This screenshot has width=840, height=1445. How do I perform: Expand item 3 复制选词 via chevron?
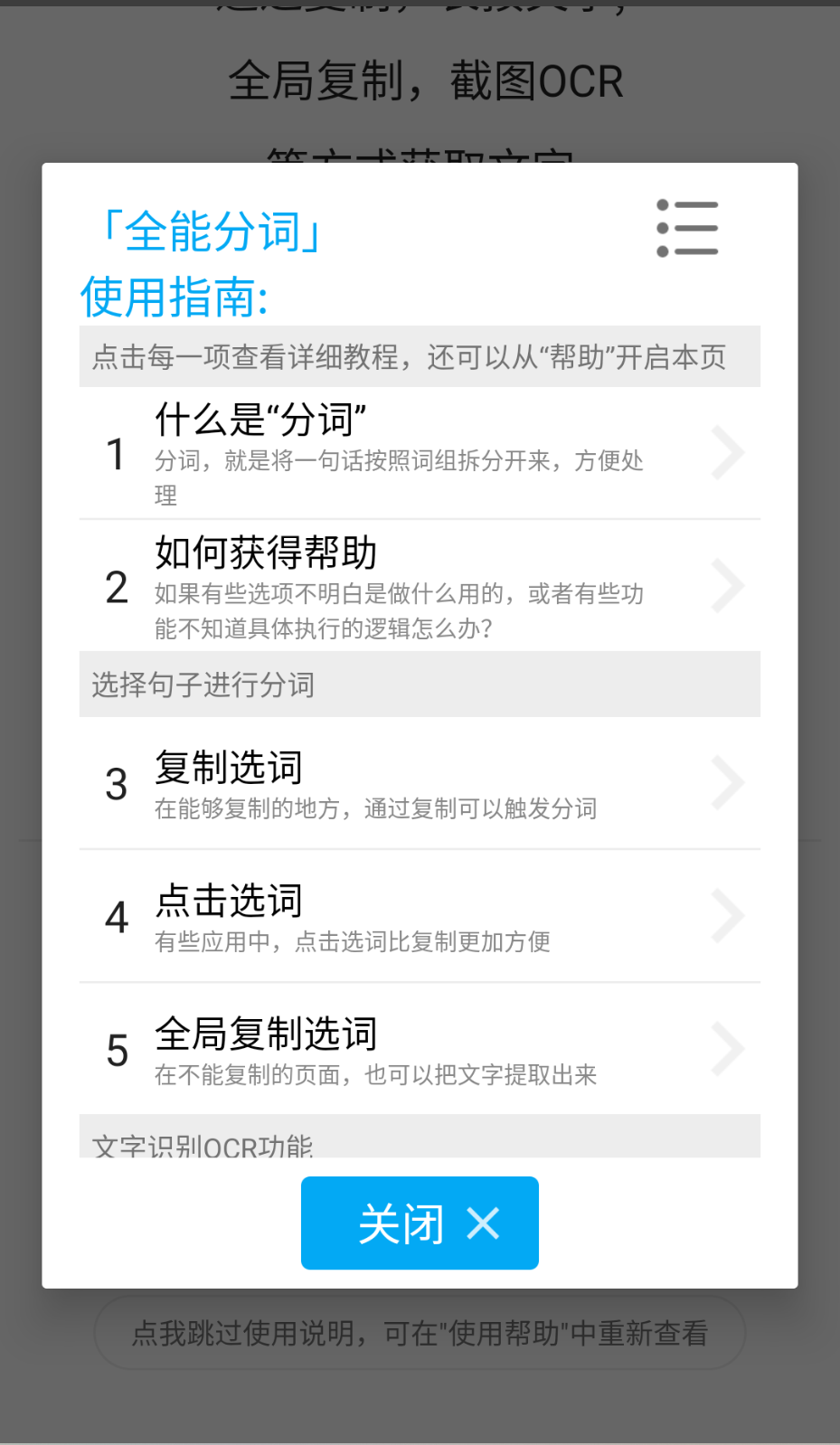[x=729, y=783]
